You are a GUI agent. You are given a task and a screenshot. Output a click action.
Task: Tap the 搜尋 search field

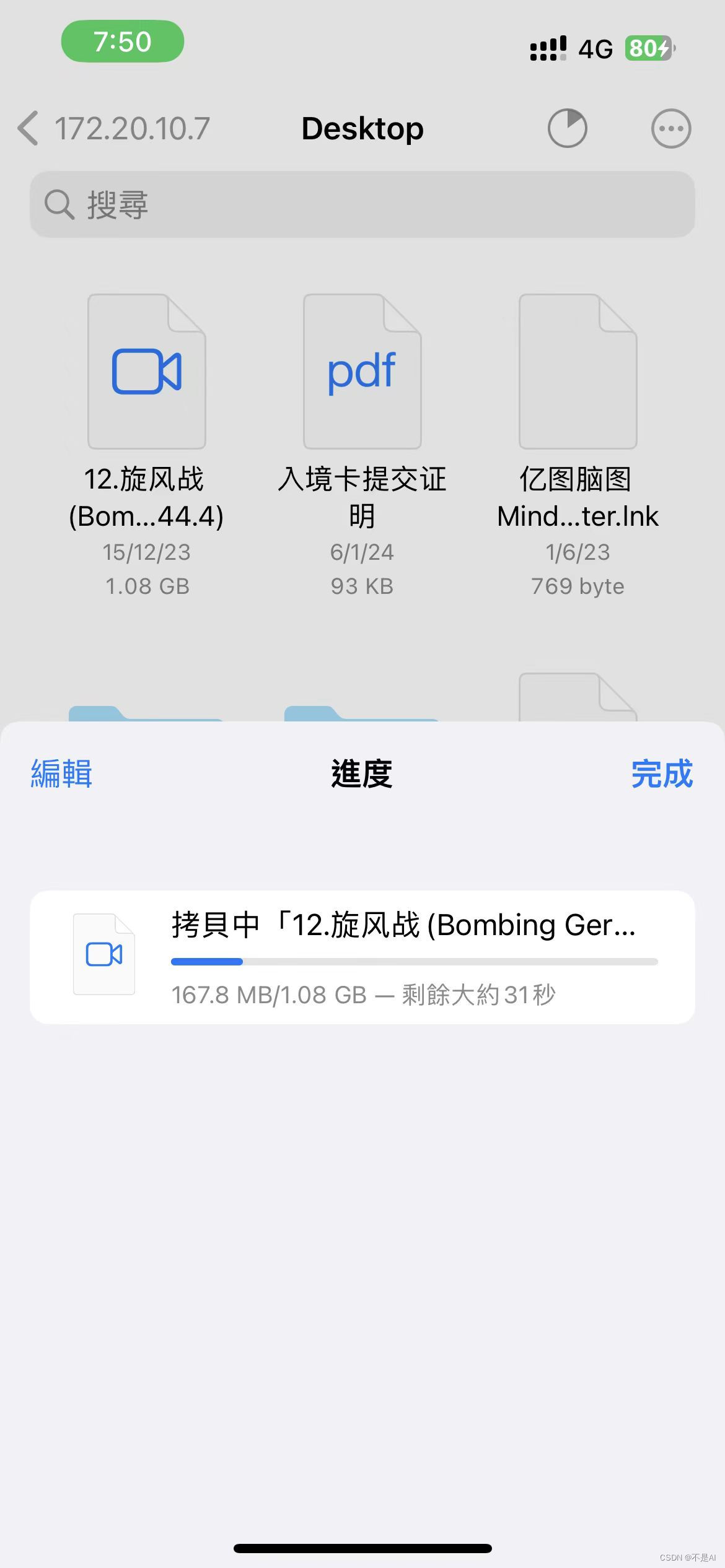coord(362,204)
